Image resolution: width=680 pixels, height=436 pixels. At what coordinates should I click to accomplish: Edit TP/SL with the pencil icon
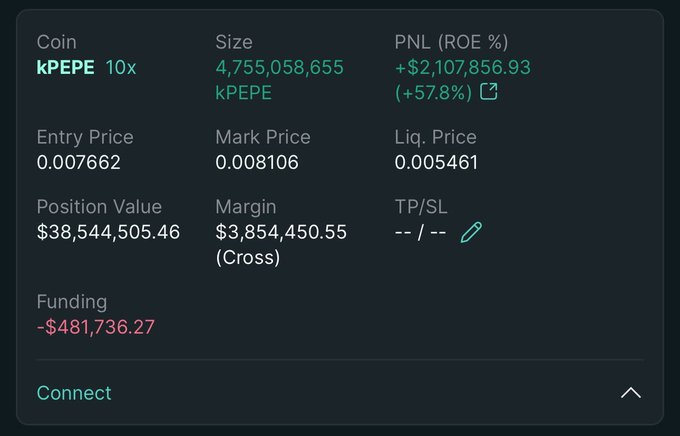tap(471, 233)
